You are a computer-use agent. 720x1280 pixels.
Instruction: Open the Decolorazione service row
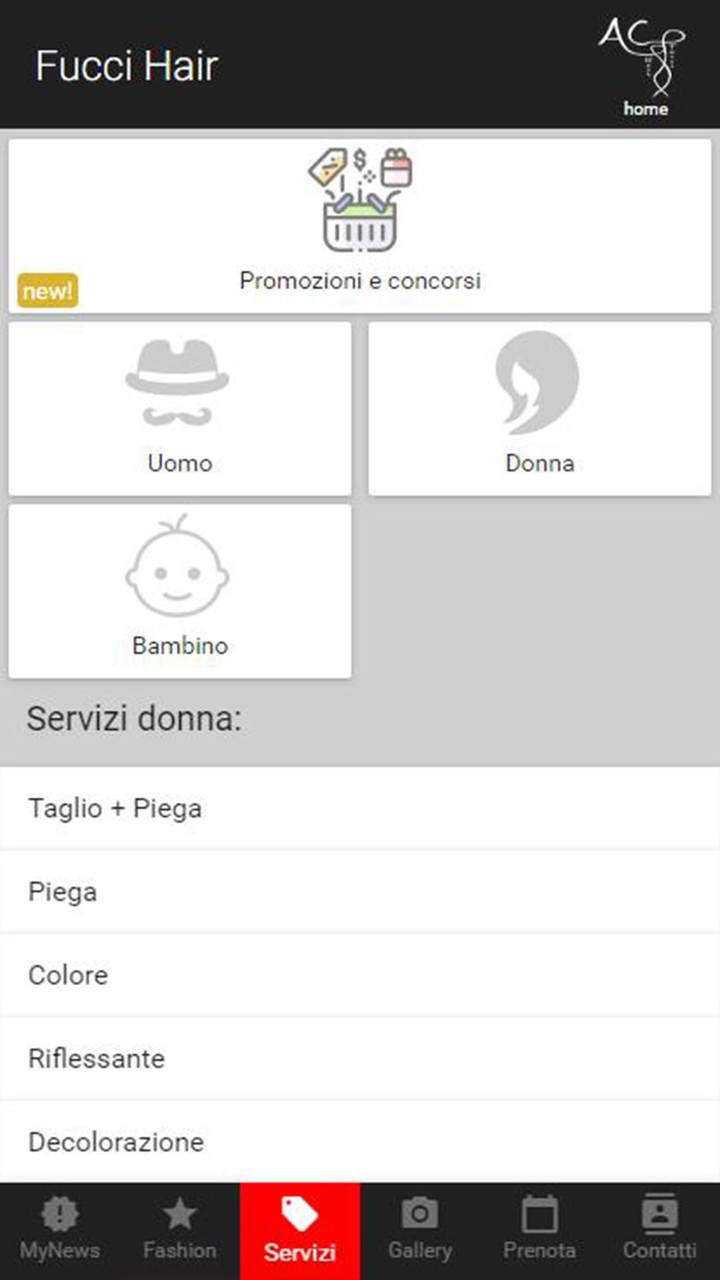(x=360, y=1141)
